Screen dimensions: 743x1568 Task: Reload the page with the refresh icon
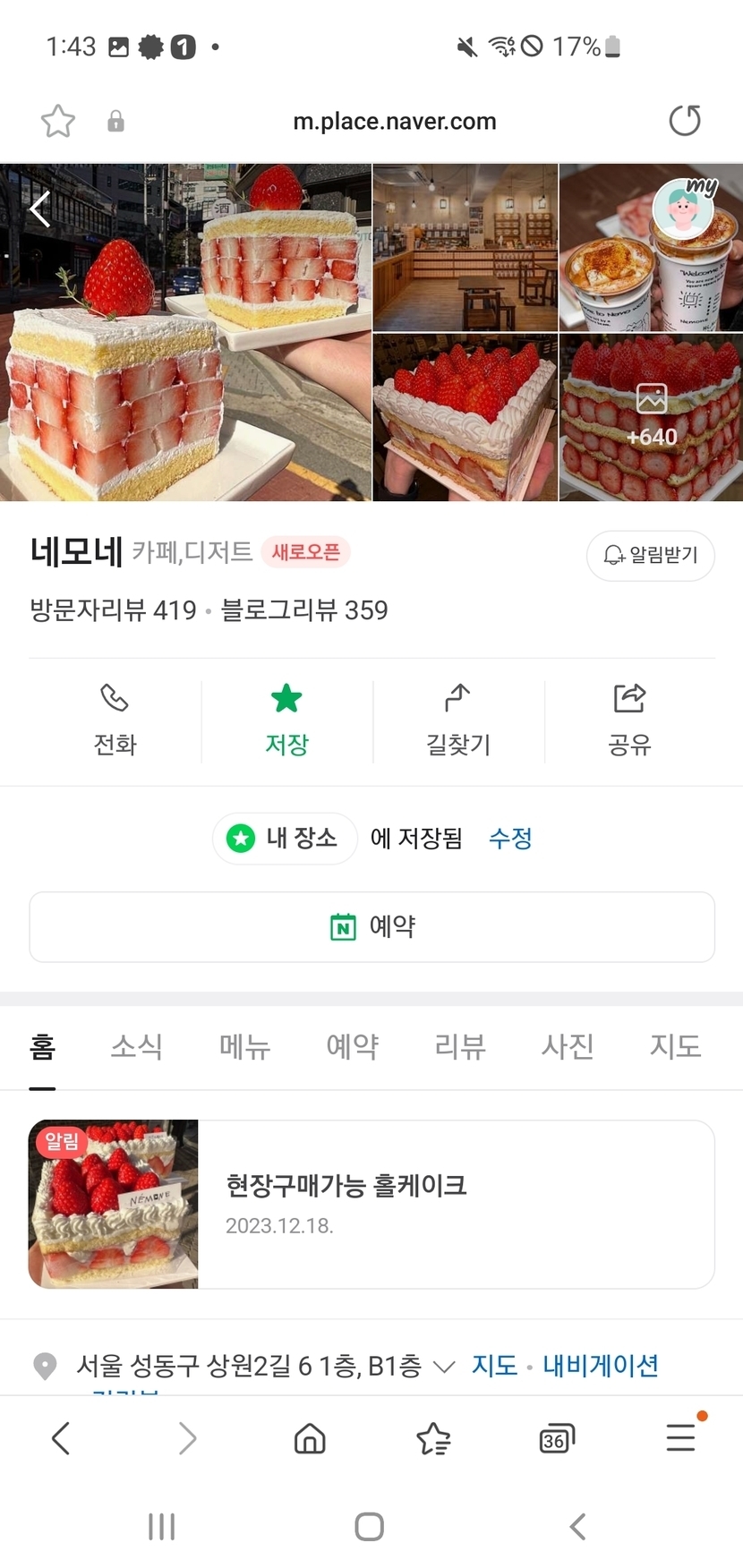685,121
